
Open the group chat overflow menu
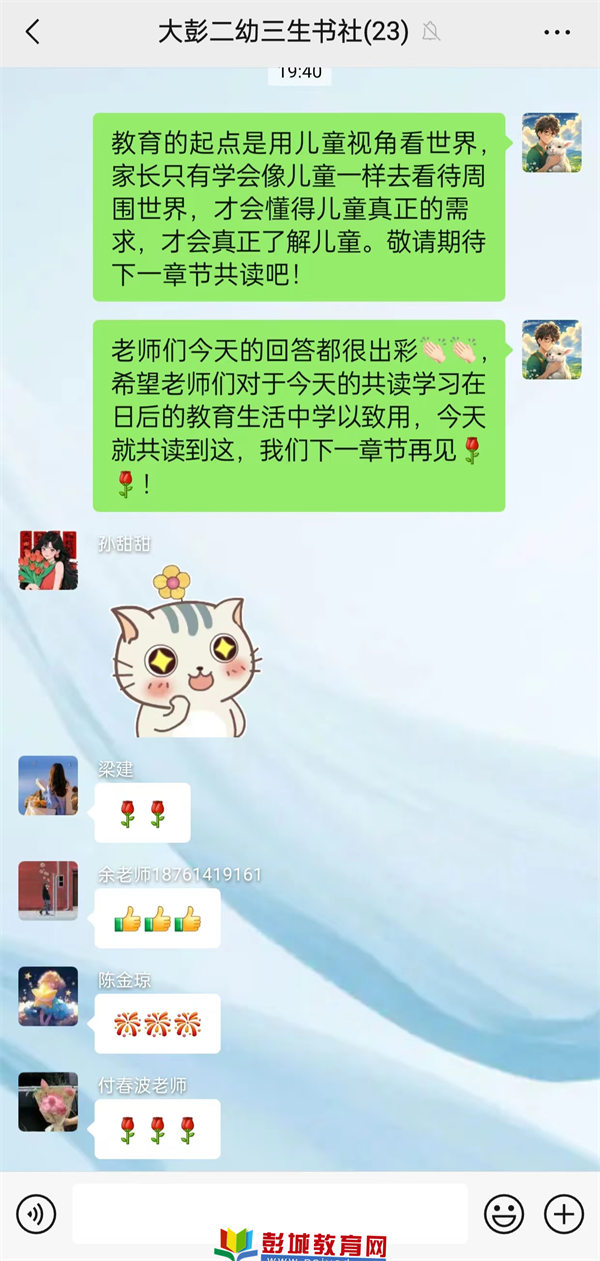(x=557, y=32)
